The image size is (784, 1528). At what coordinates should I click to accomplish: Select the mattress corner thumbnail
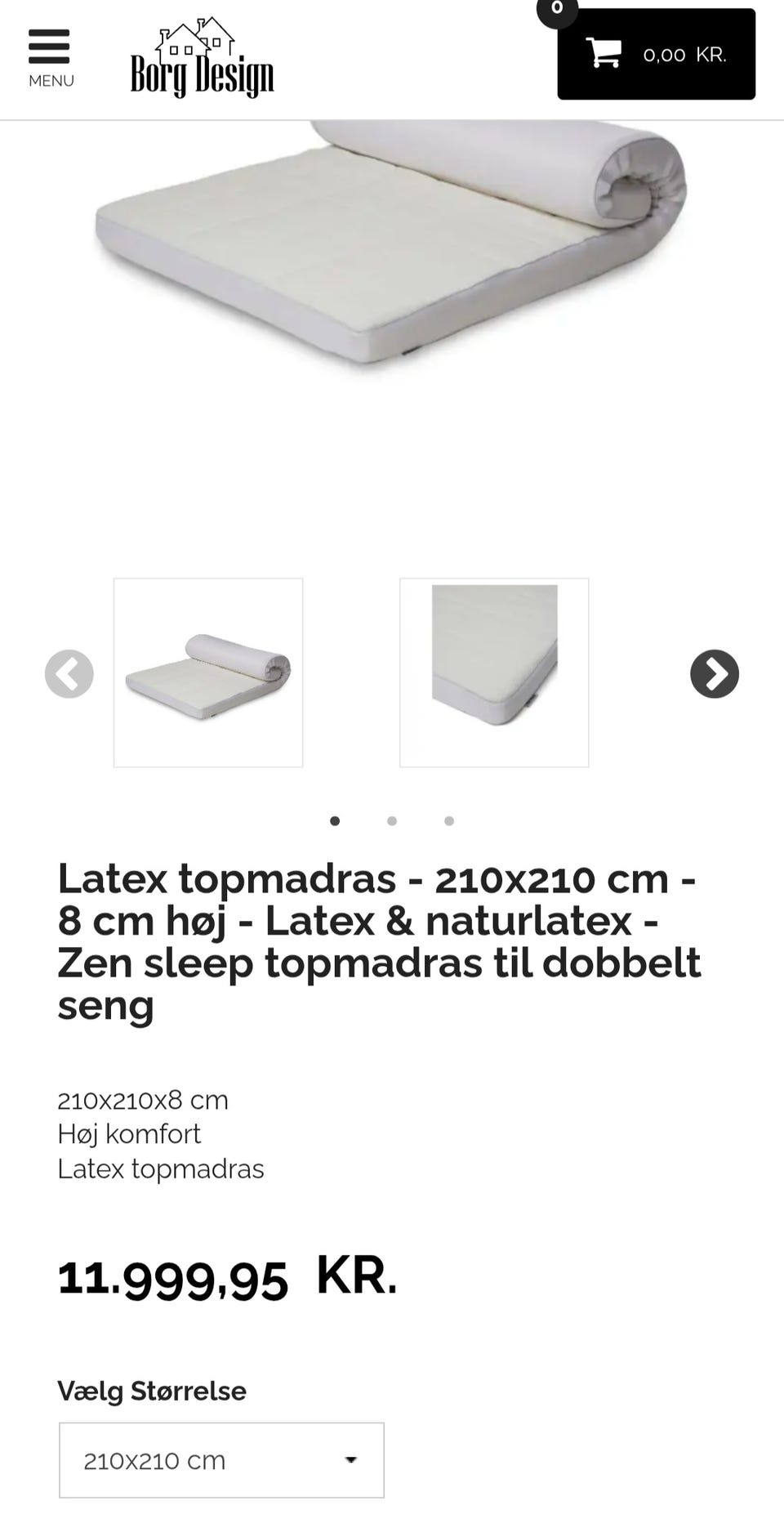point(494,672)
